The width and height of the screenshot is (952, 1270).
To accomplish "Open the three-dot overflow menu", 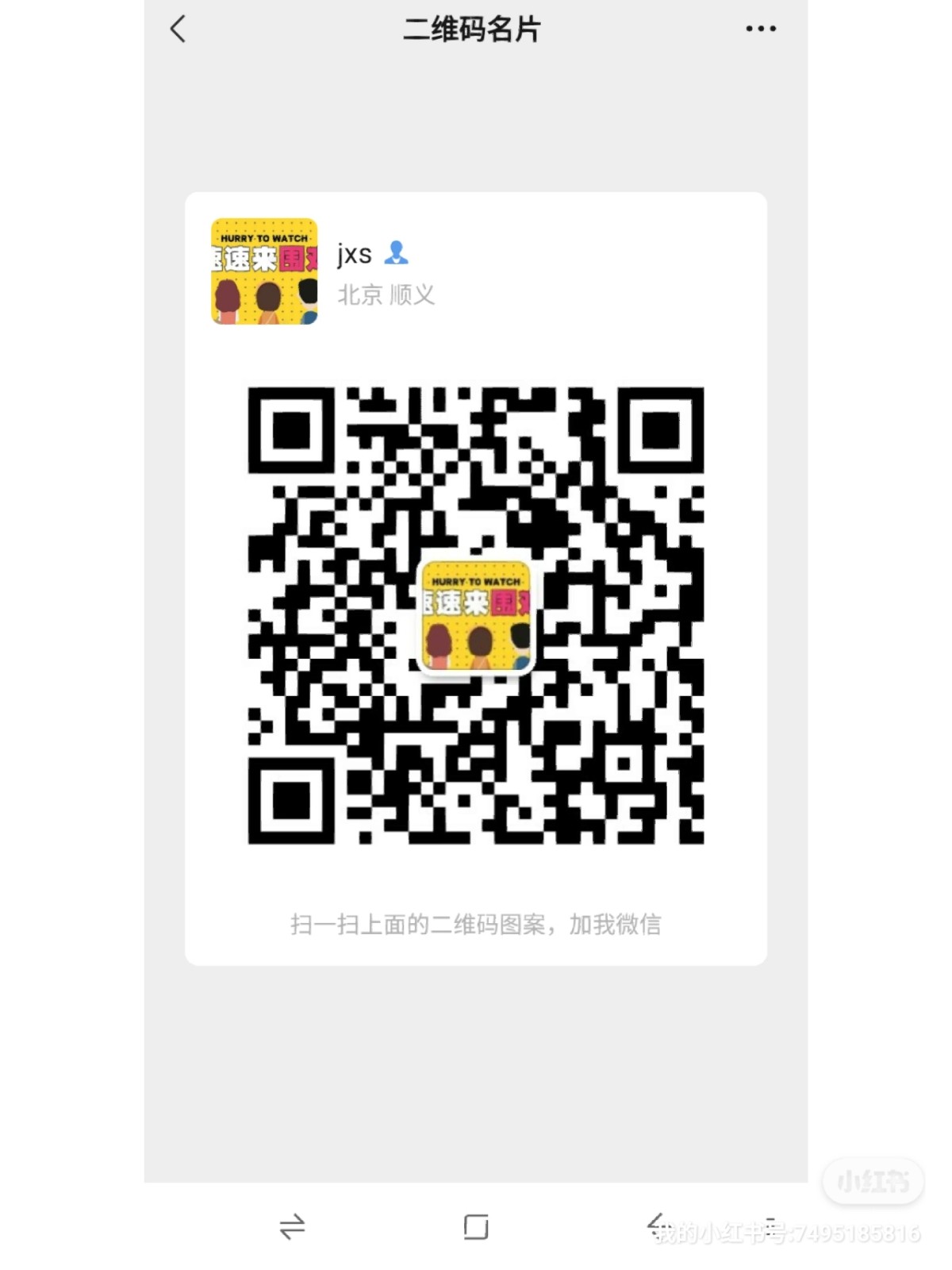I will click(x=760, y=29).
